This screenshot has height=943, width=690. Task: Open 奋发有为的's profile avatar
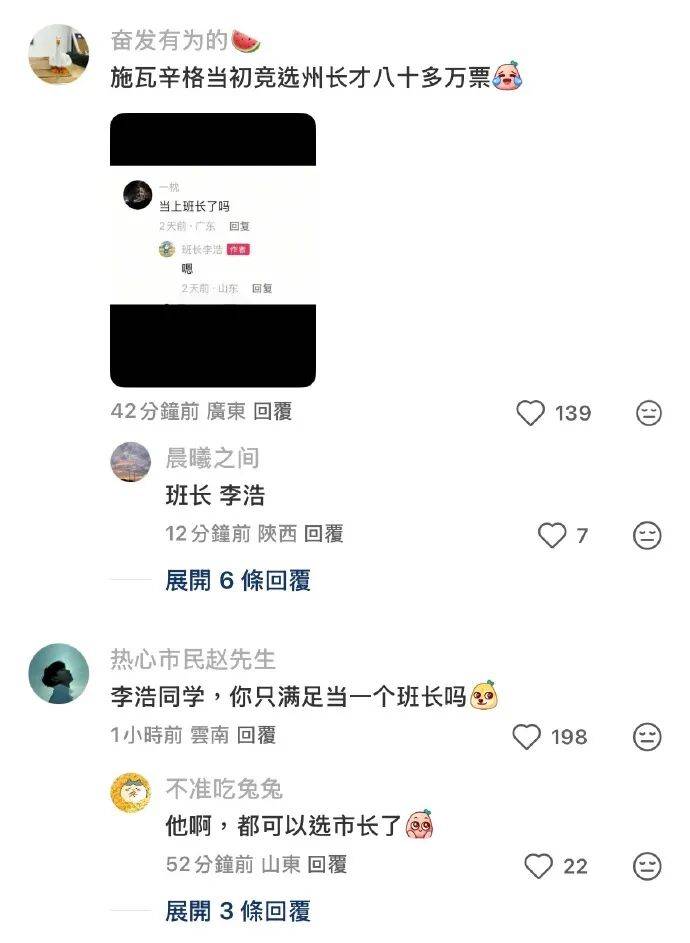pos(58,54)
